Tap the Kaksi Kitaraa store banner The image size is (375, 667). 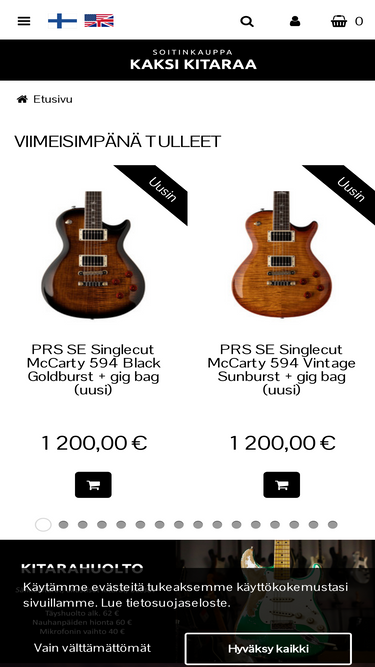click(188, 60)
